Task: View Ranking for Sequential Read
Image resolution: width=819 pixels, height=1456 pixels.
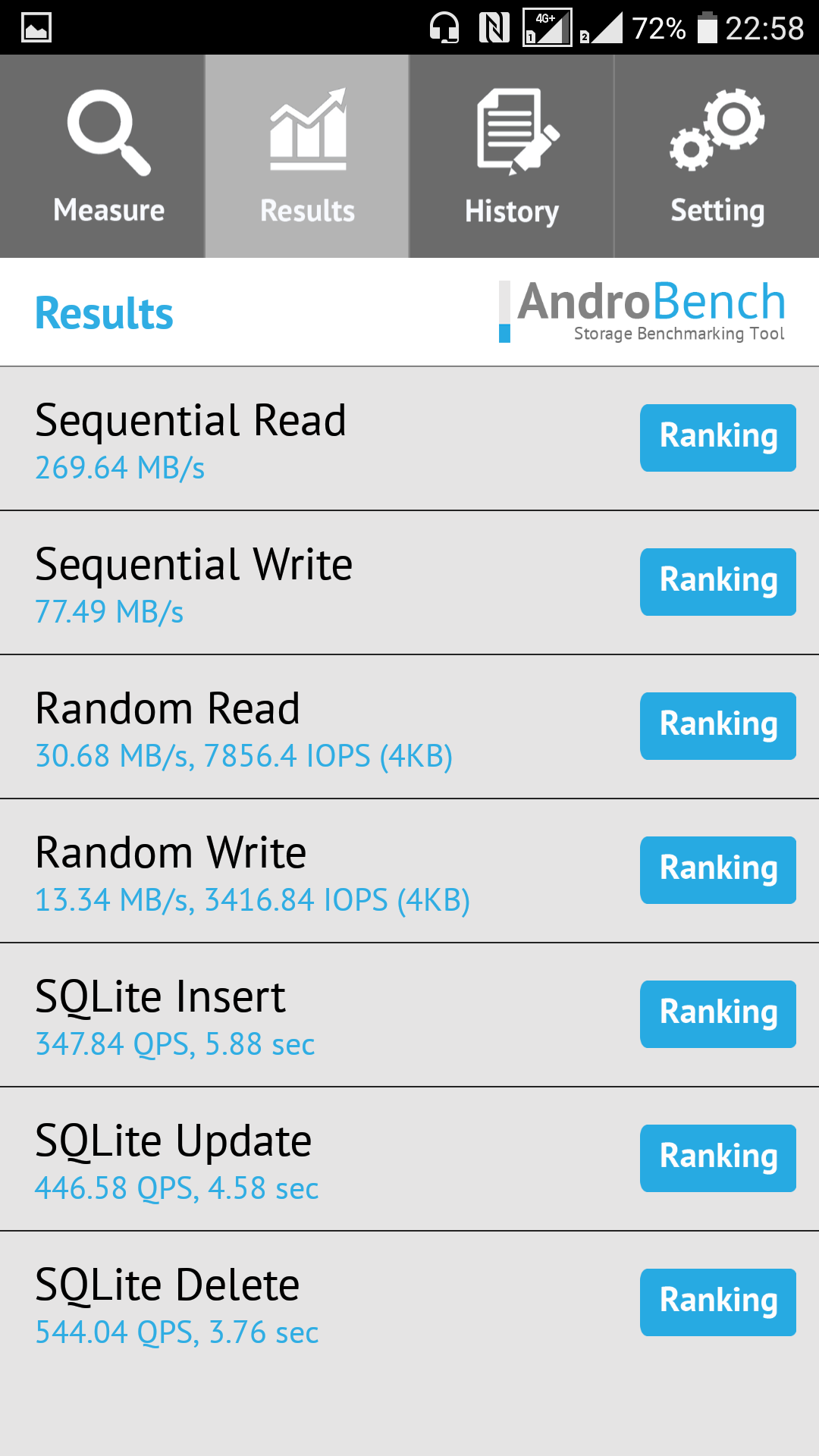Action: [717, 438]
